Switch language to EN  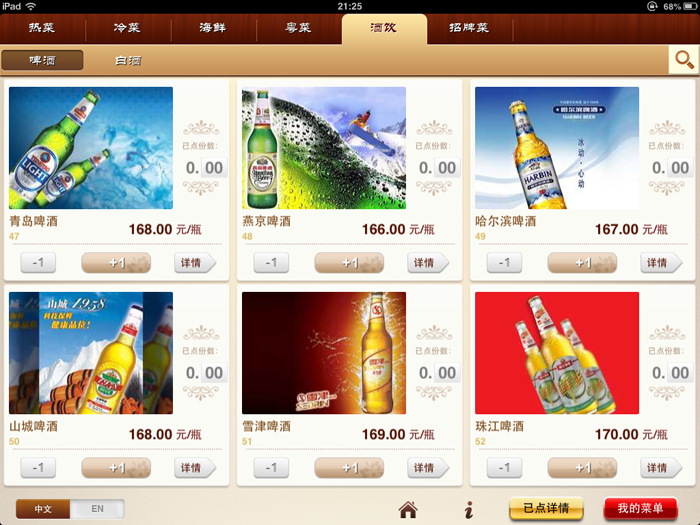[x=98, y=509]
